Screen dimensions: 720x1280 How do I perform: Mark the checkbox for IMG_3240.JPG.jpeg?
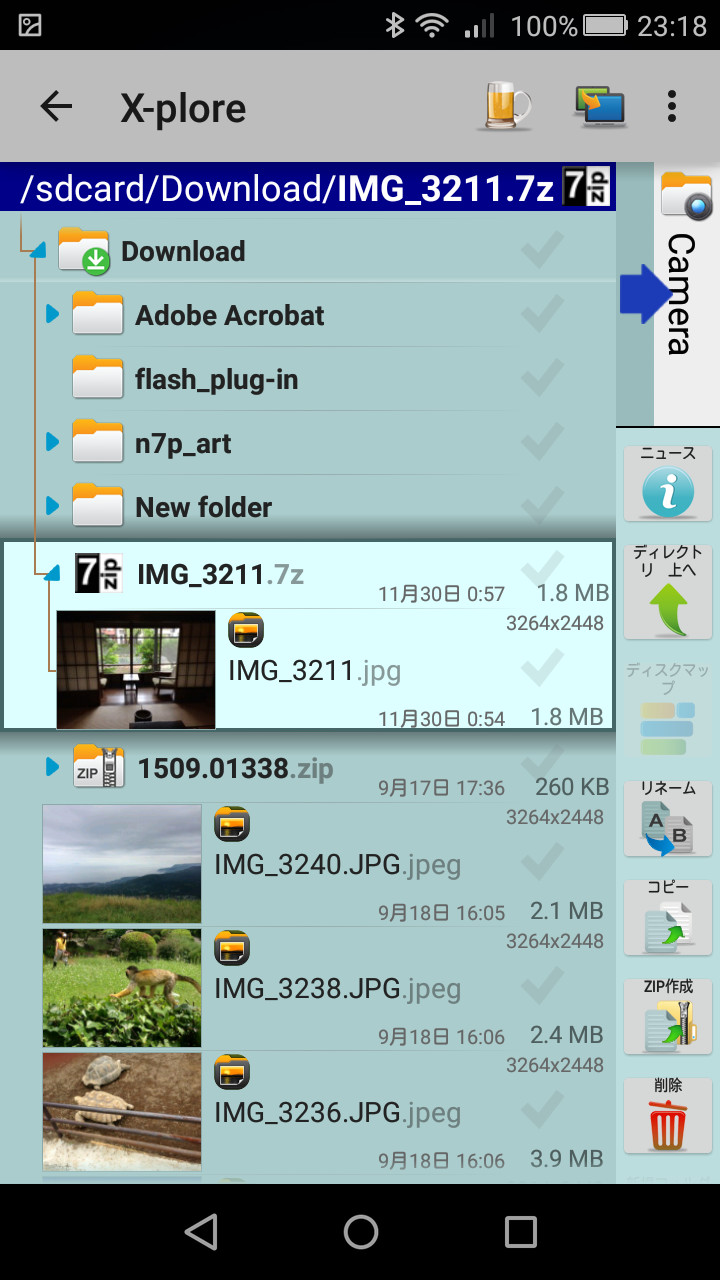point(542,862)
